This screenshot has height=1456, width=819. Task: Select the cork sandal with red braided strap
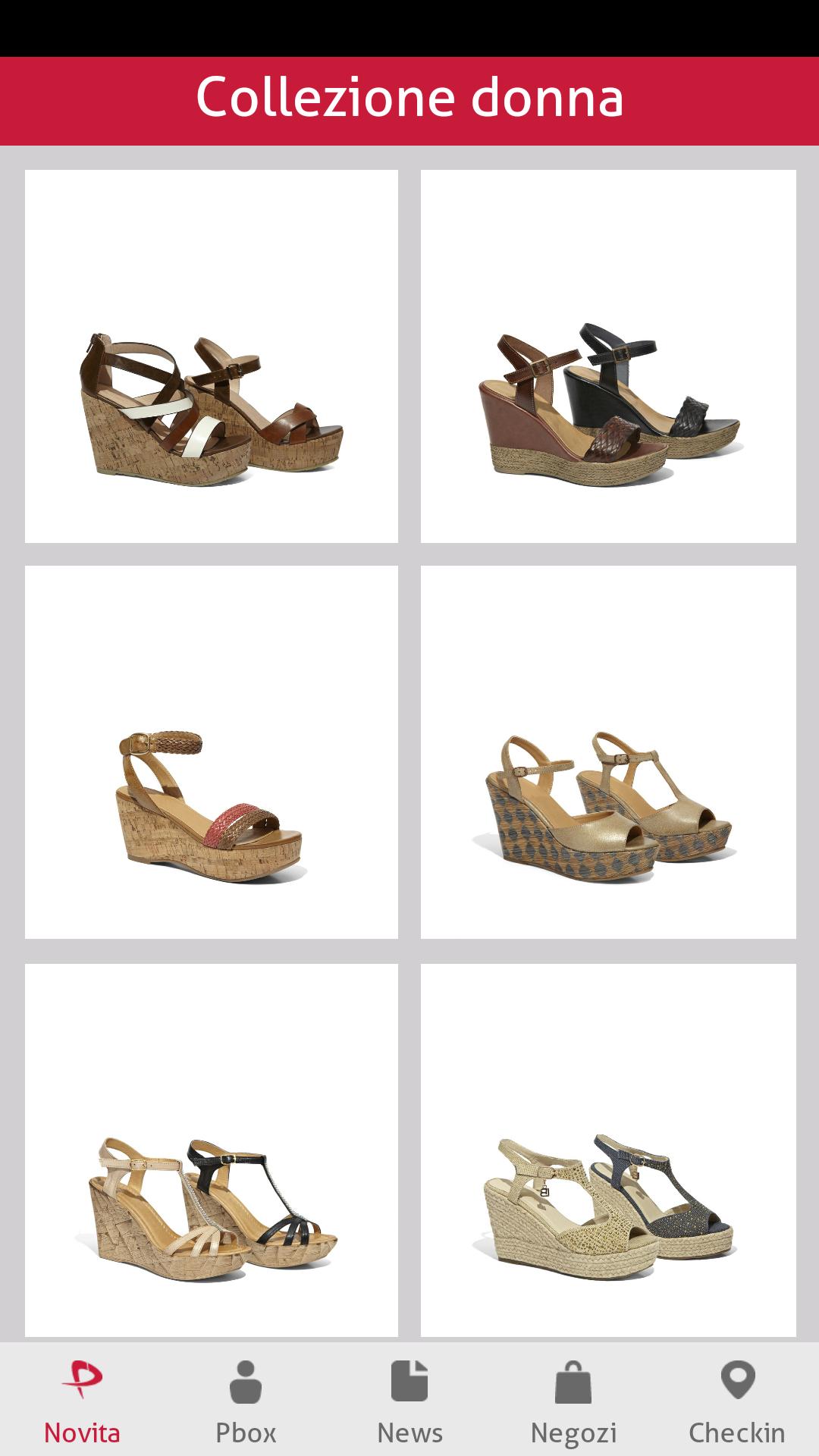pos(212,752)
